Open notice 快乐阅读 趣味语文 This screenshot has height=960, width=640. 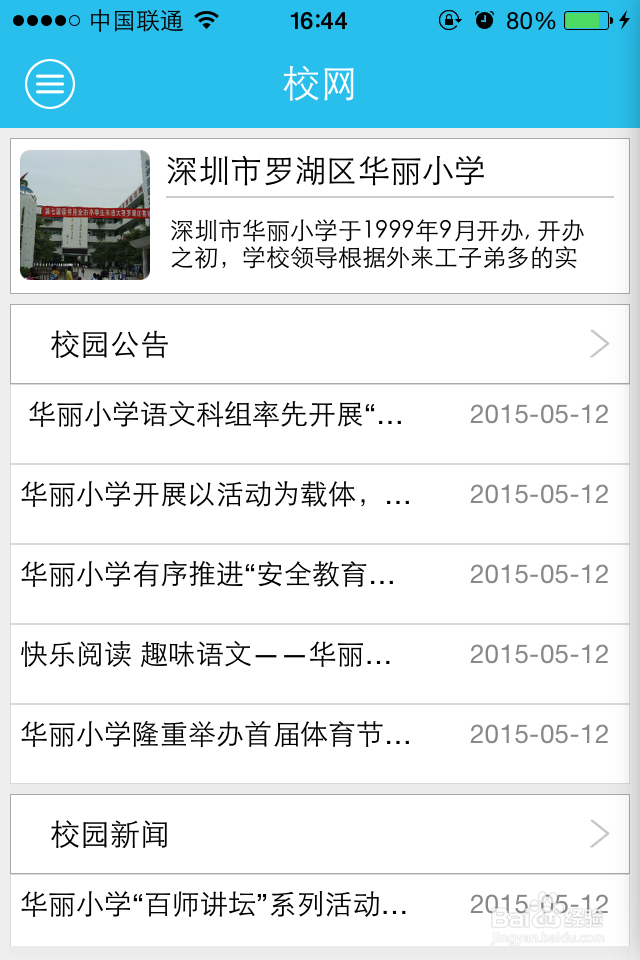click(320, 655)
